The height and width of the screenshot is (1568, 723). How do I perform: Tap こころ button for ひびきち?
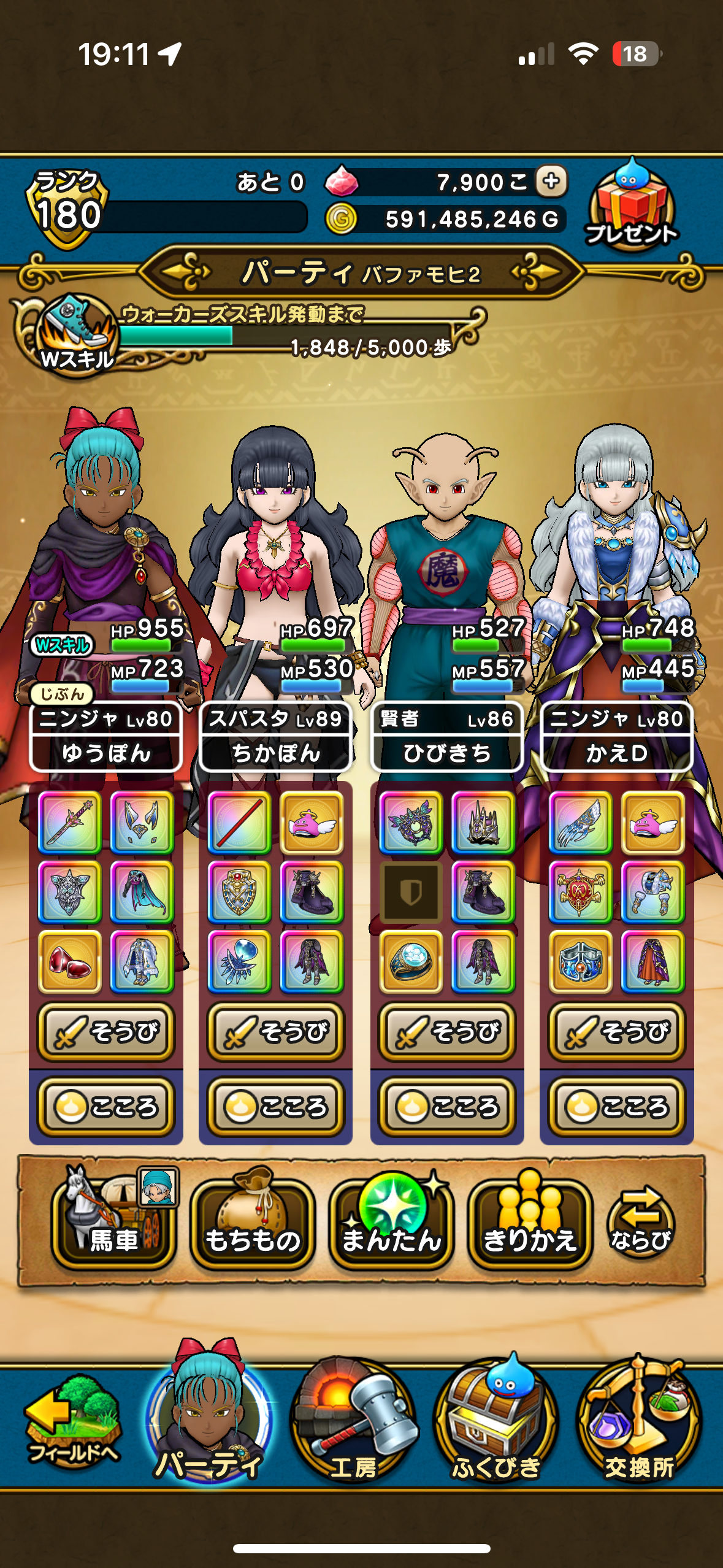coord(447,1107)
